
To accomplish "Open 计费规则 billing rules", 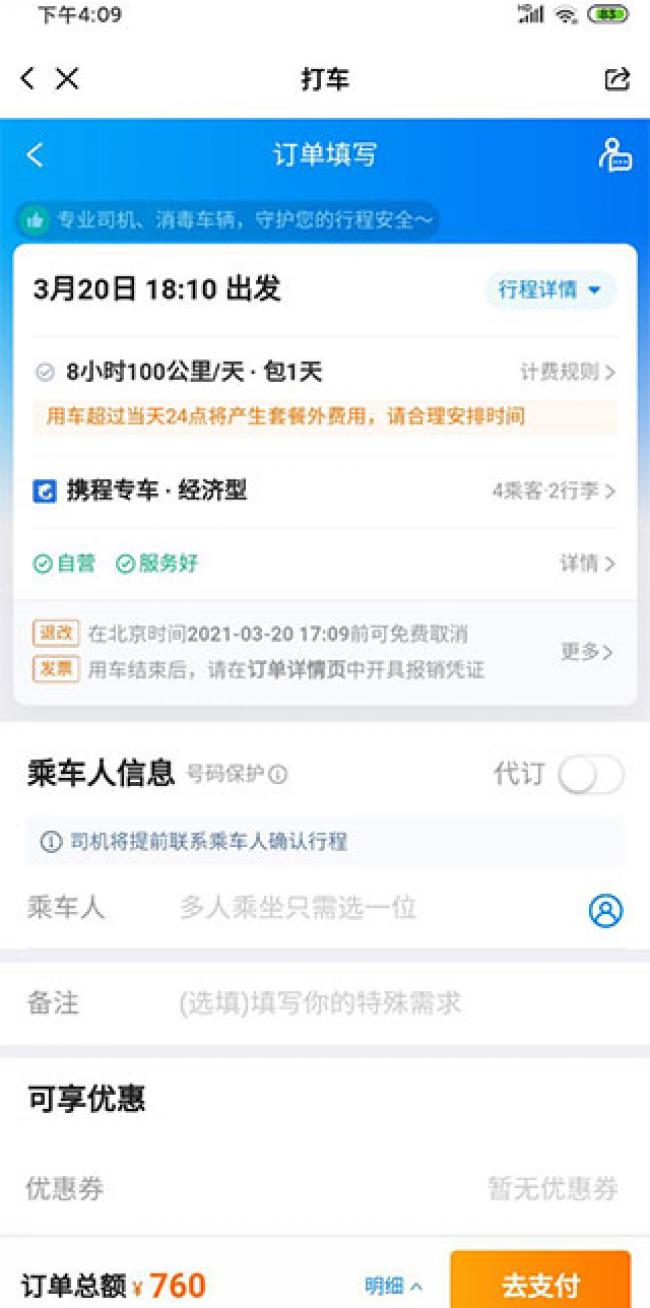I will click(567, 372).
